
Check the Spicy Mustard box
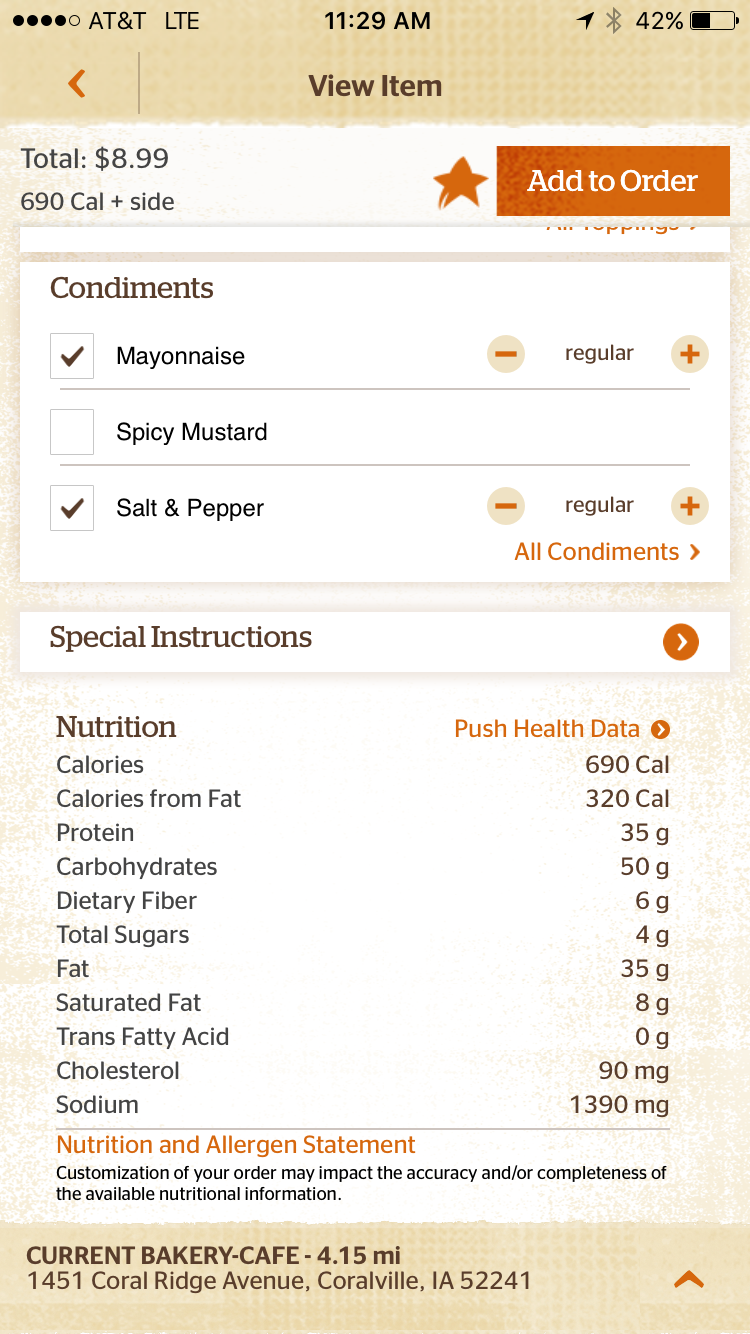tap(72, 432)
